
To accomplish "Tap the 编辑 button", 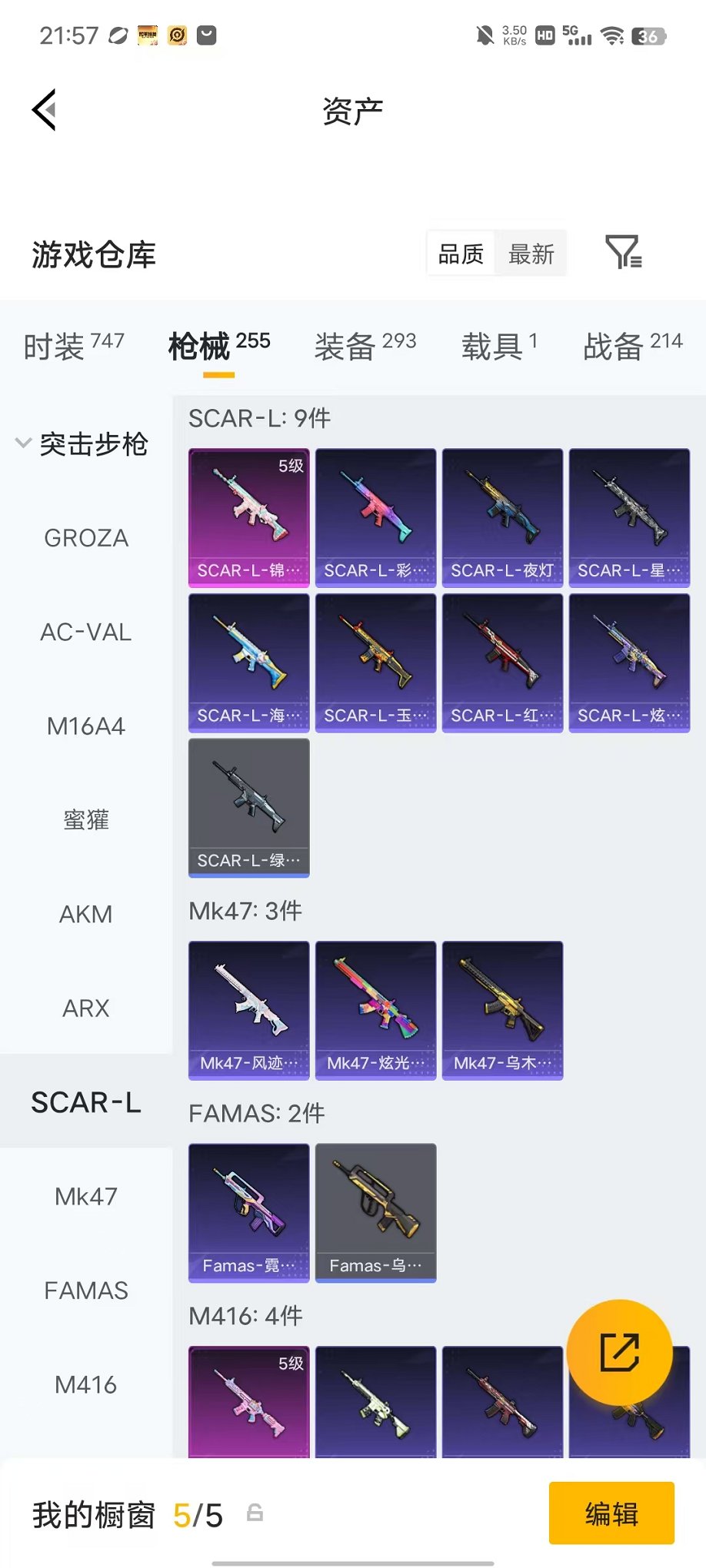I will pos(611,1513).
